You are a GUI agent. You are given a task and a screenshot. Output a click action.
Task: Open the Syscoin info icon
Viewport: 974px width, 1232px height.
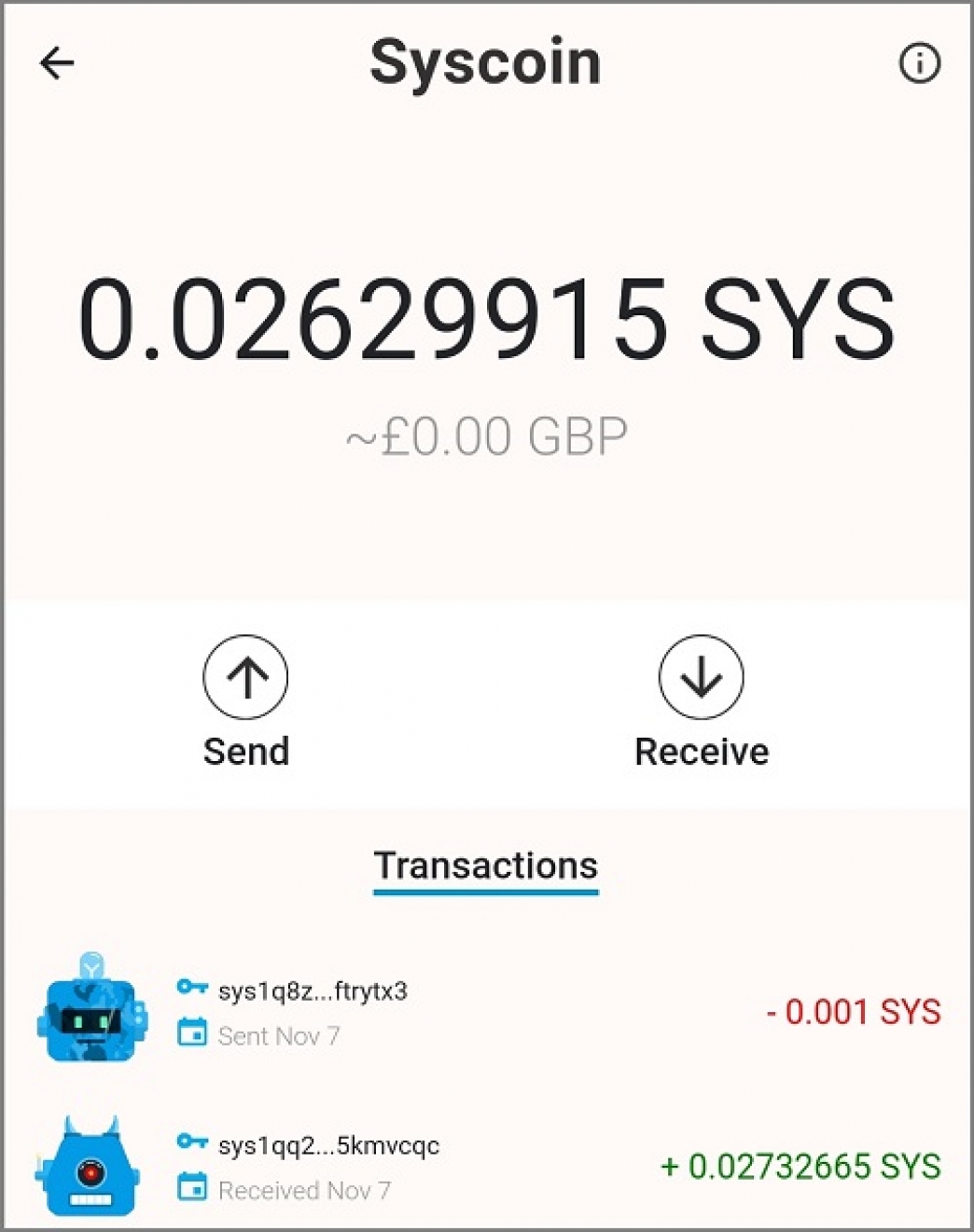[x=919, y=63]
